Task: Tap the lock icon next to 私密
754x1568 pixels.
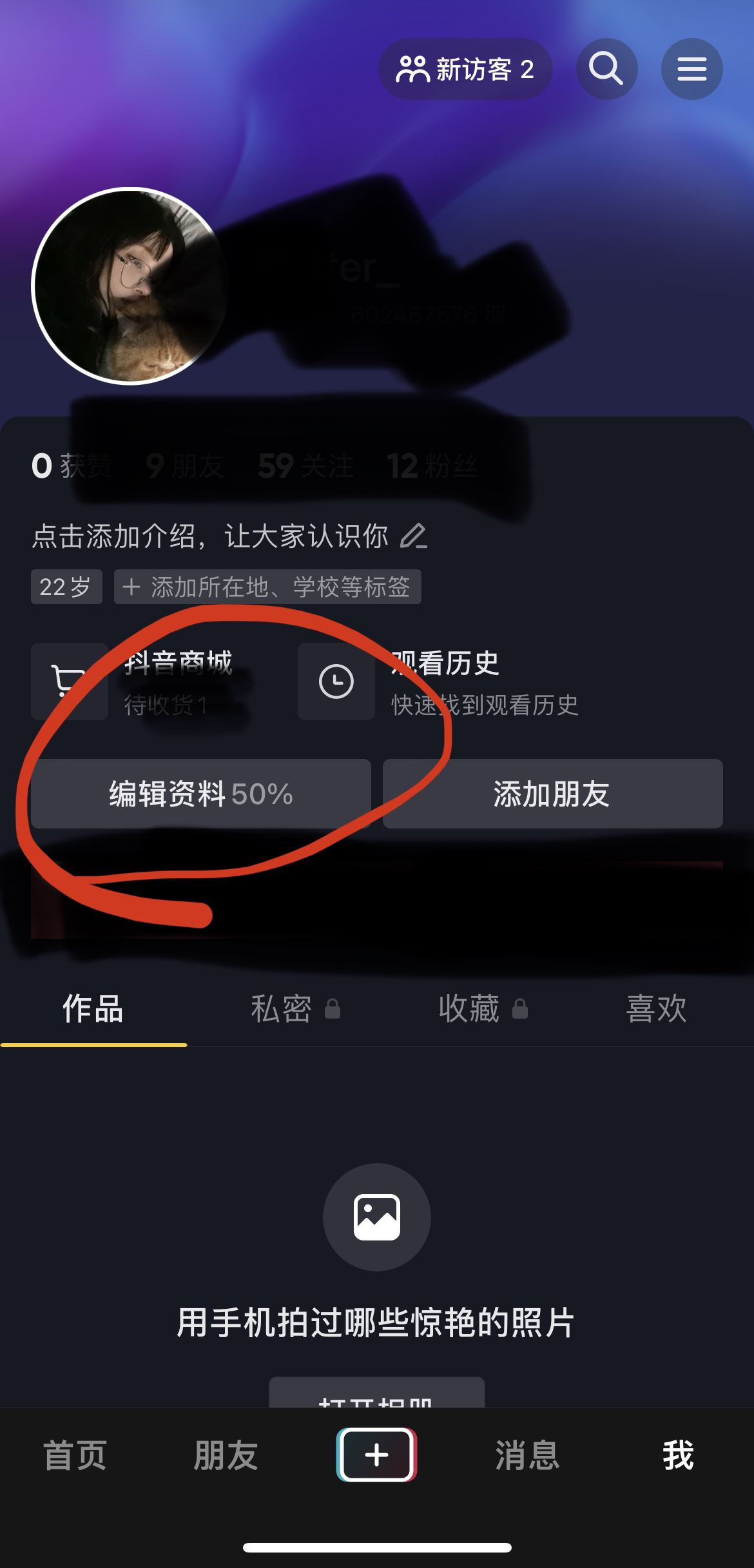Action: (x=333, y=1010)
